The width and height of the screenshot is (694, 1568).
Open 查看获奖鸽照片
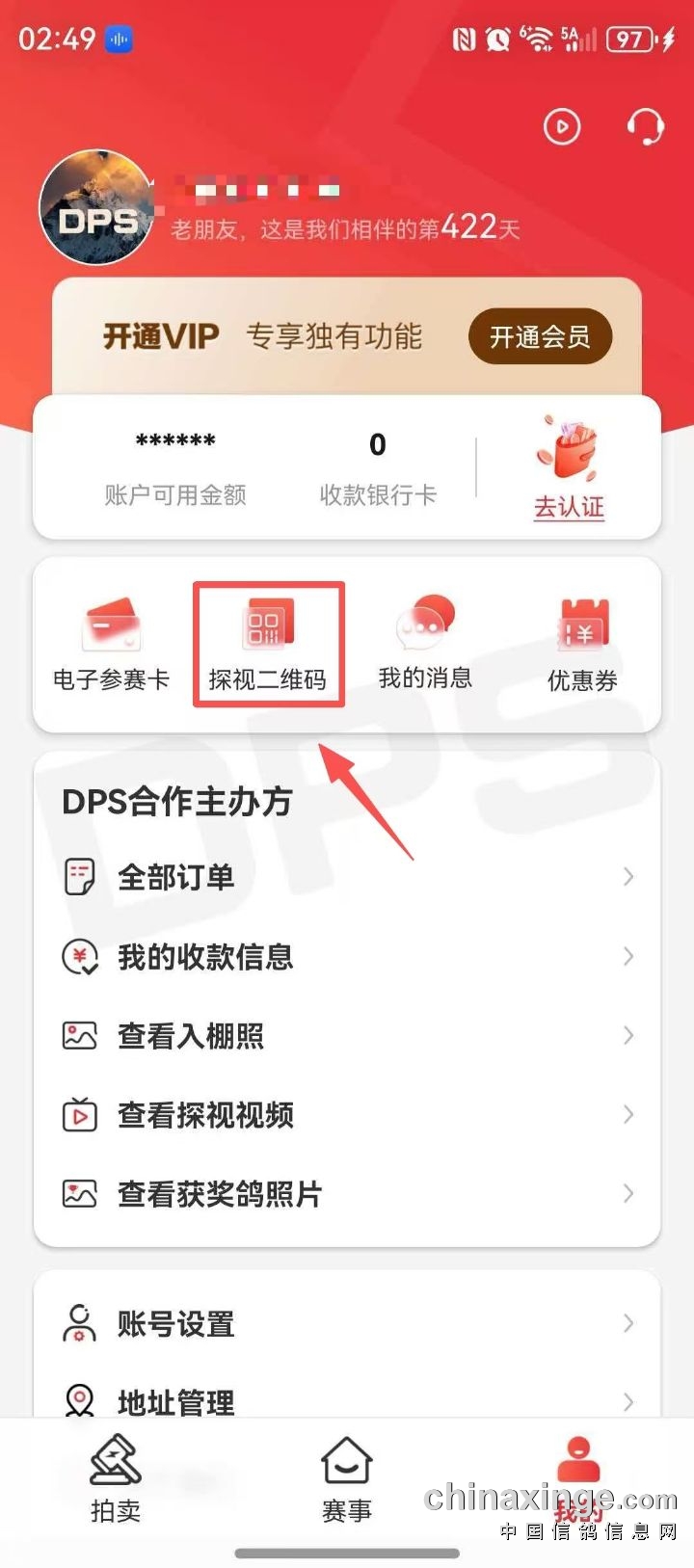pos(347,1194)
